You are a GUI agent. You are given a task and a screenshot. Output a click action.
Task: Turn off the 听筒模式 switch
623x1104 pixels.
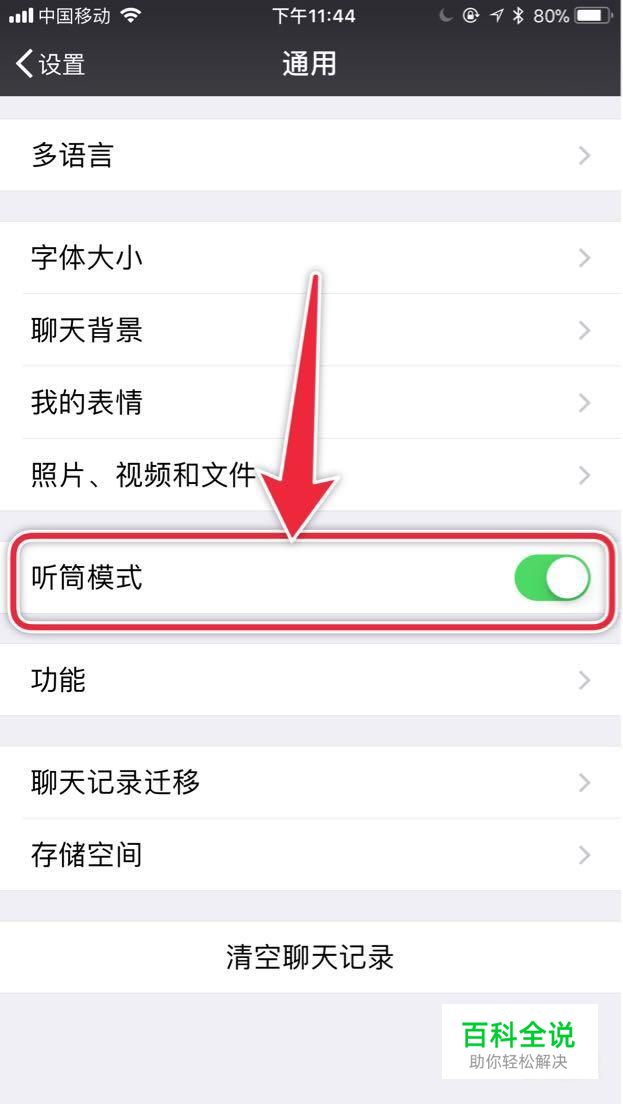552,578
